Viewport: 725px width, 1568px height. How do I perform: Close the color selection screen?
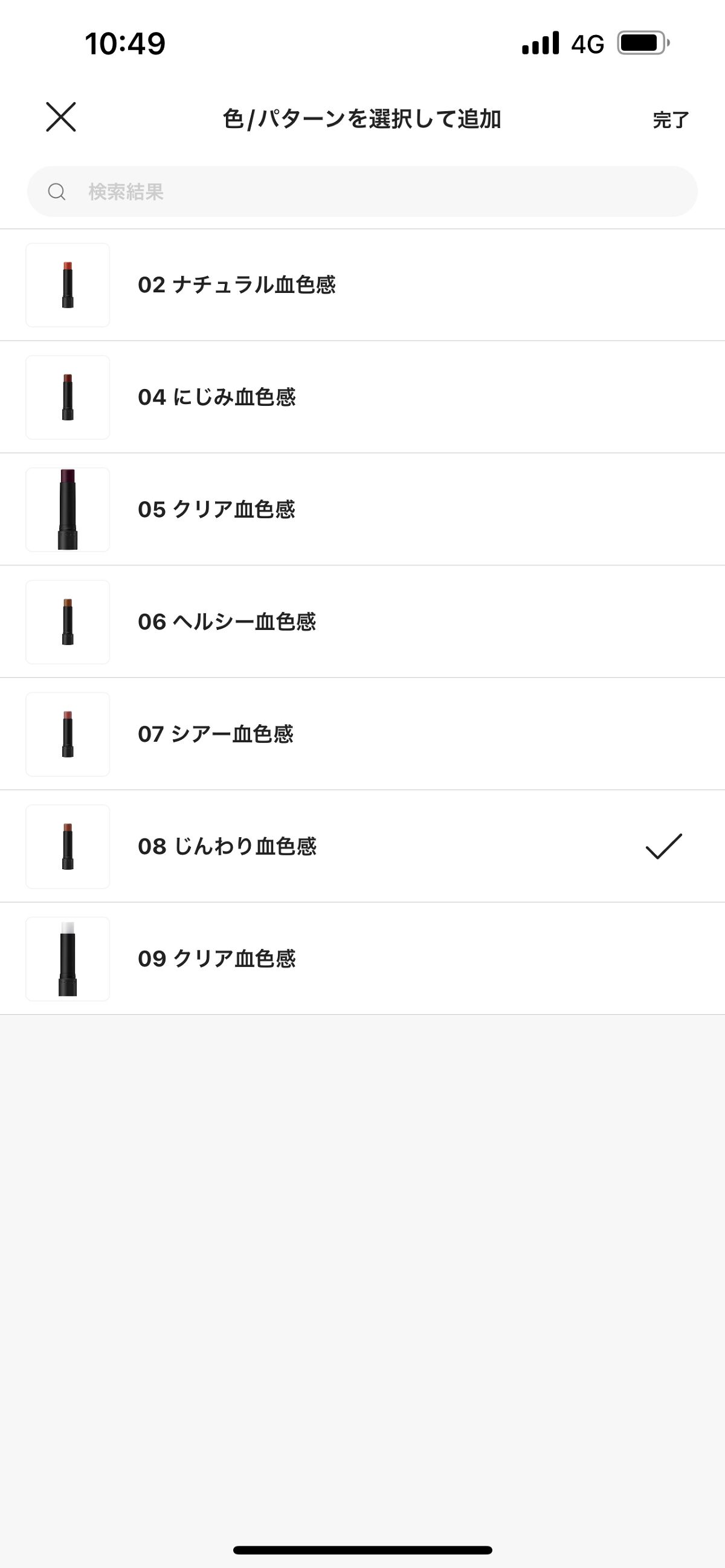(x=61, y=117)
